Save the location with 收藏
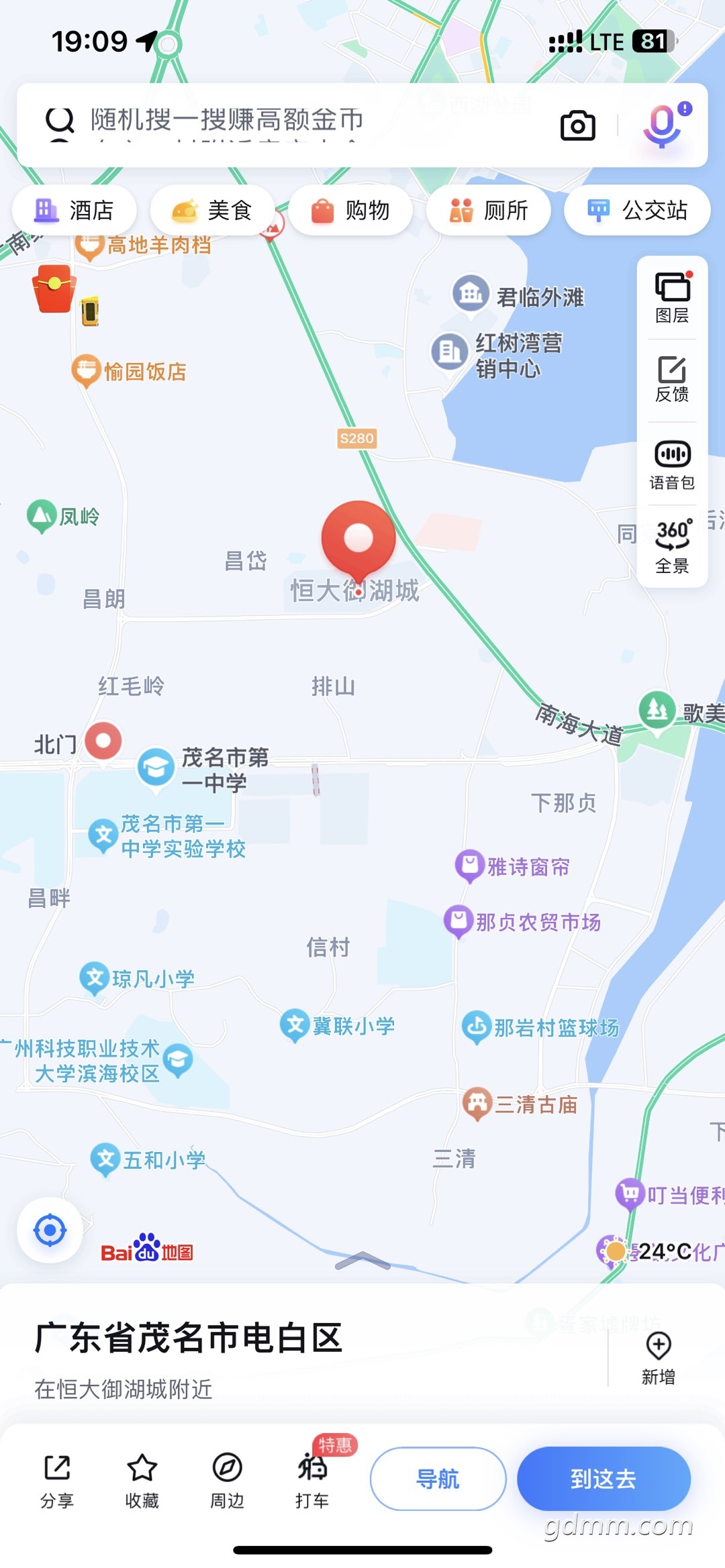The image size is (725, 1568). click(x=142, y=1481)
